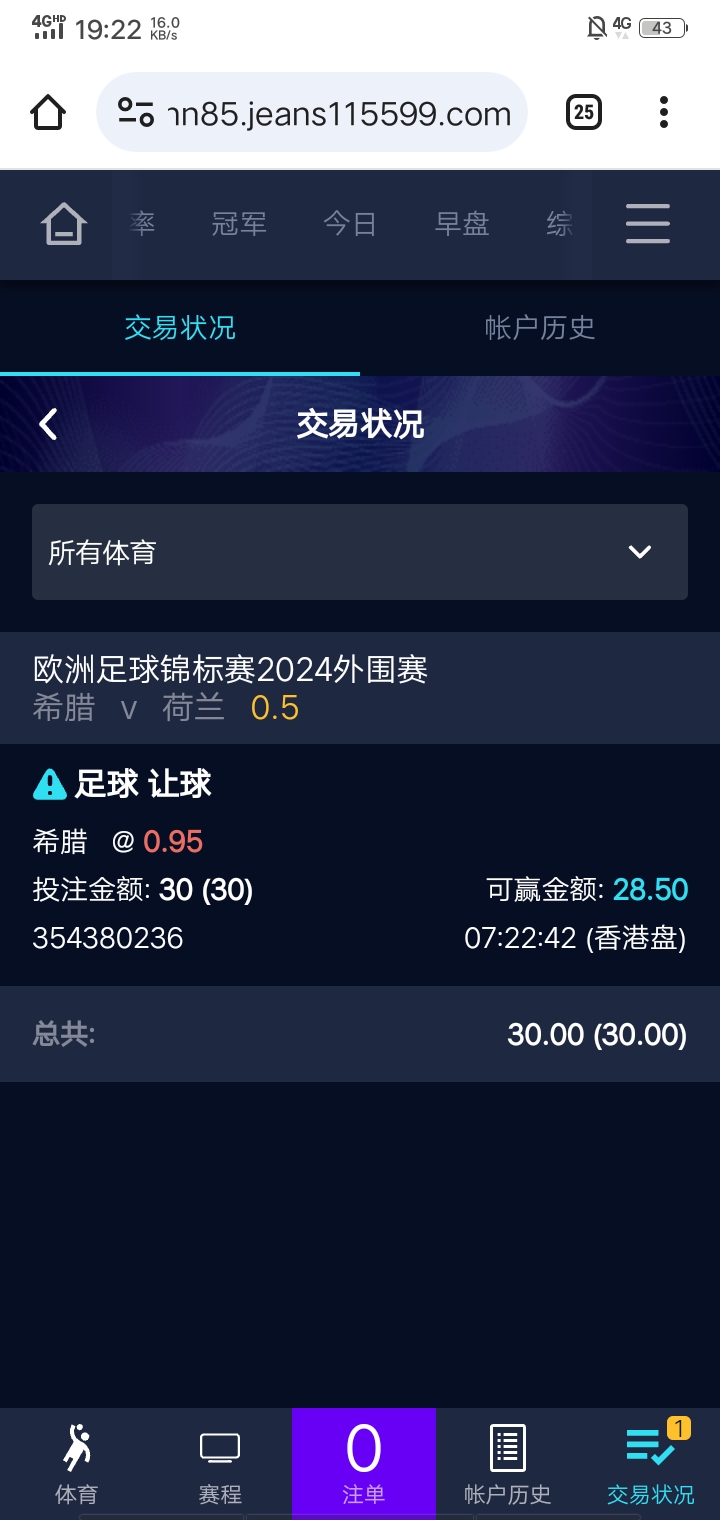Open the browser tab switcher

click(x=584, y=113)
